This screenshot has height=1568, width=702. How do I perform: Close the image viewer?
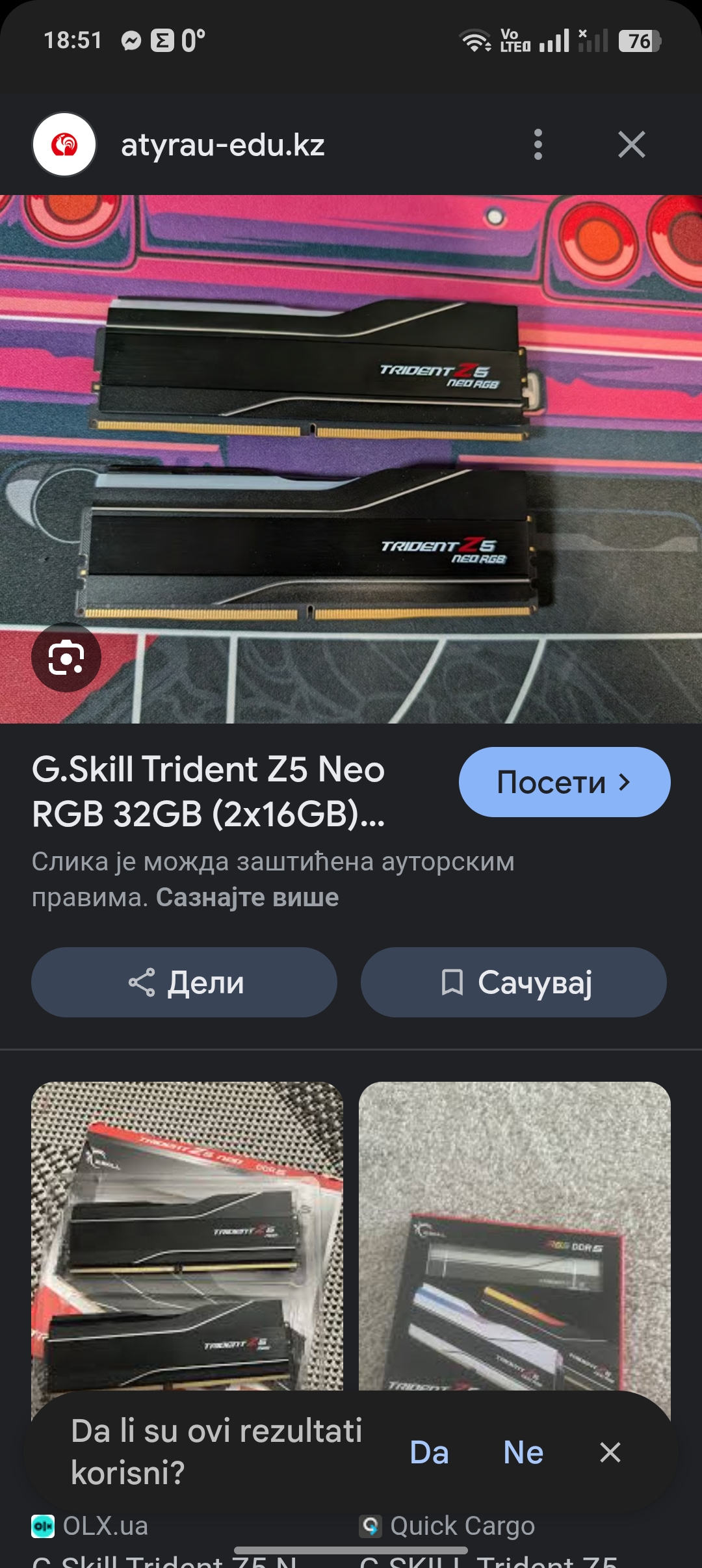631,144
